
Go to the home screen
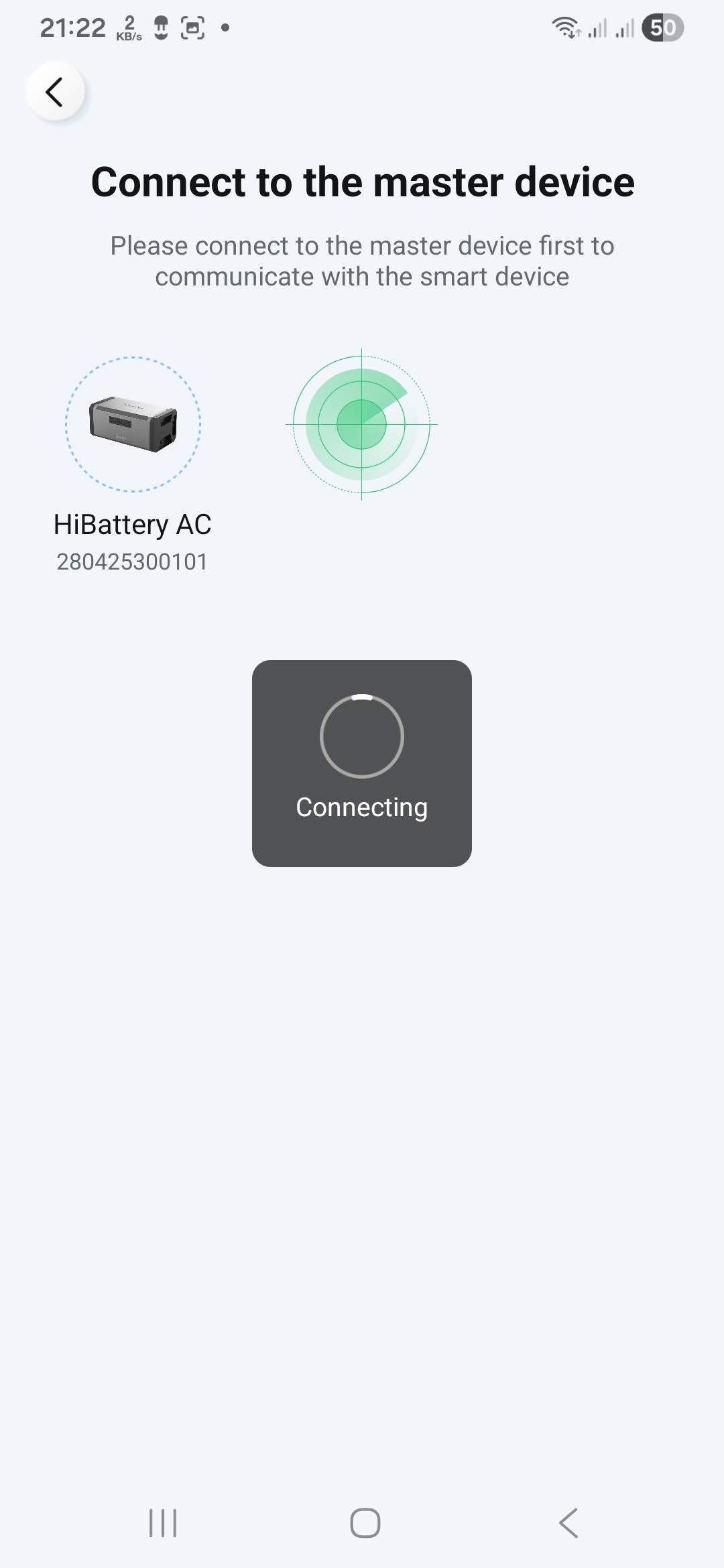[365, 1523]
